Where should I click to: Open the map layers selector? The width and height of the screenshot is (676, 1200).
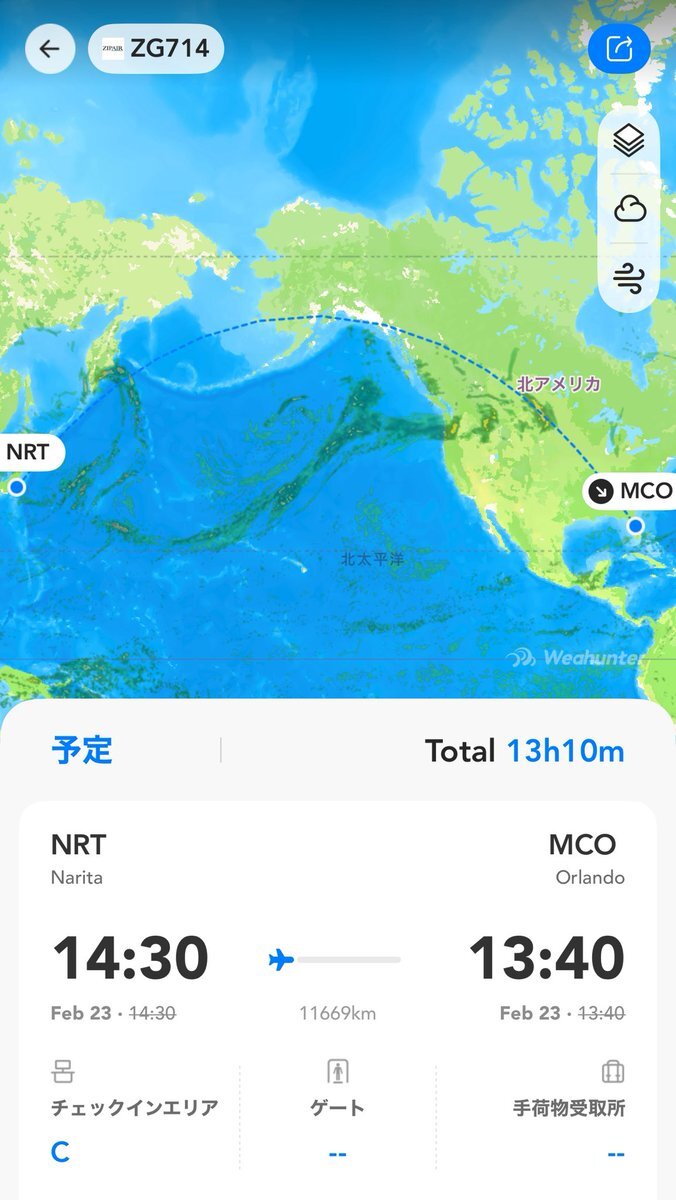pos(629,141)
